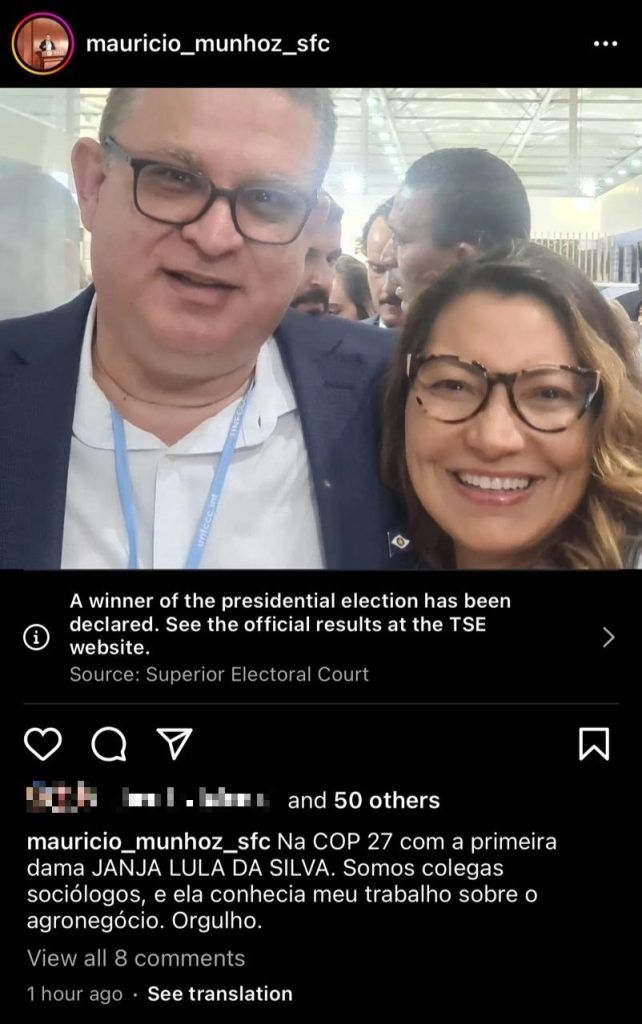The image size is (642, 1024).
Task: View all 8 comments
Action: (136, 958)
